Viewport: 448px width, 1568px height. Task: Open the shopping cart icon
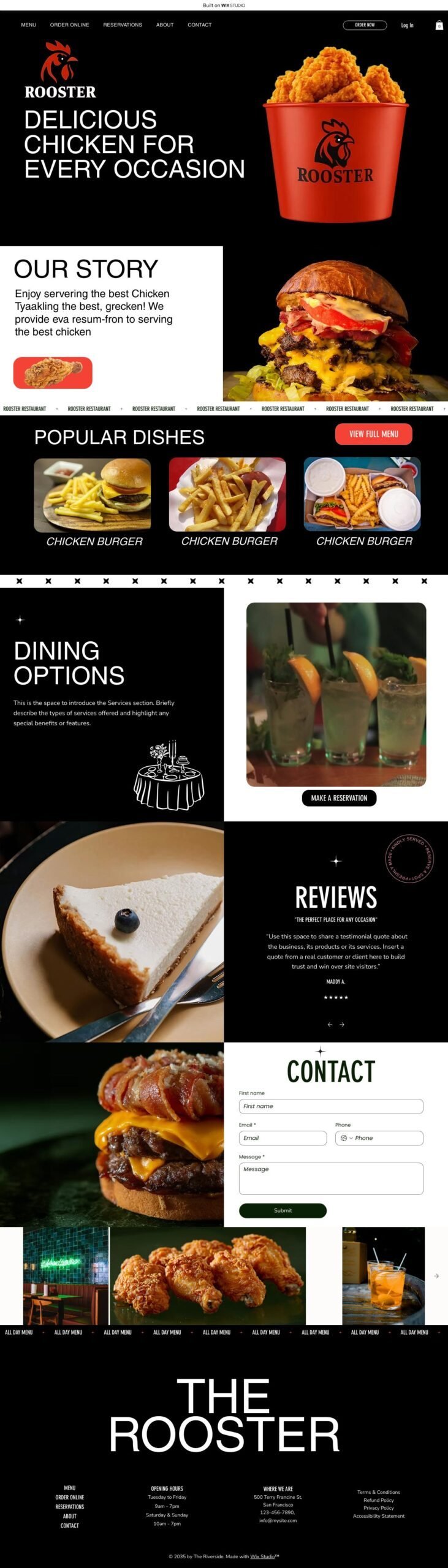pyautogui.click(x=439, y=25)
